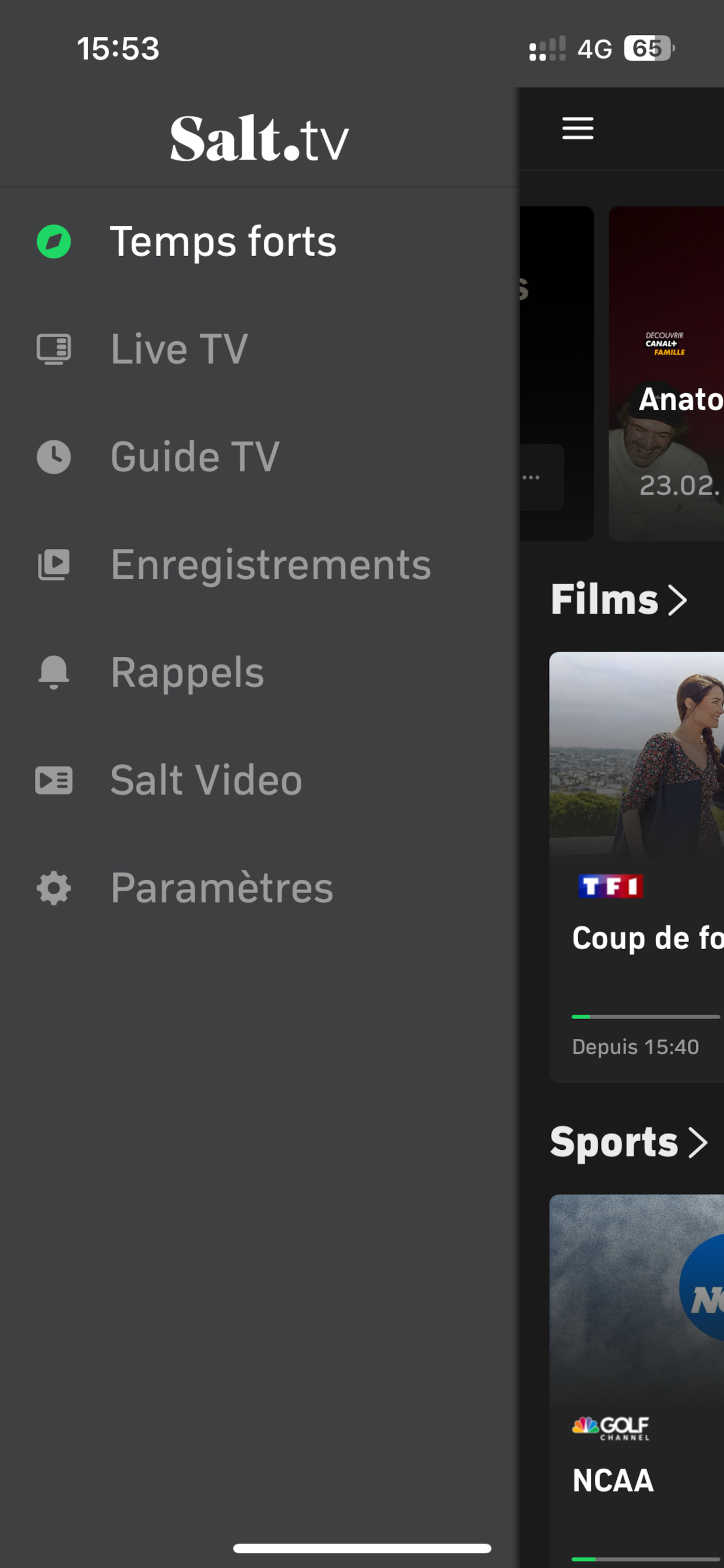Click the Live TV screen icon
This screenshot has height=1568, width=724.
coord(54,349)
